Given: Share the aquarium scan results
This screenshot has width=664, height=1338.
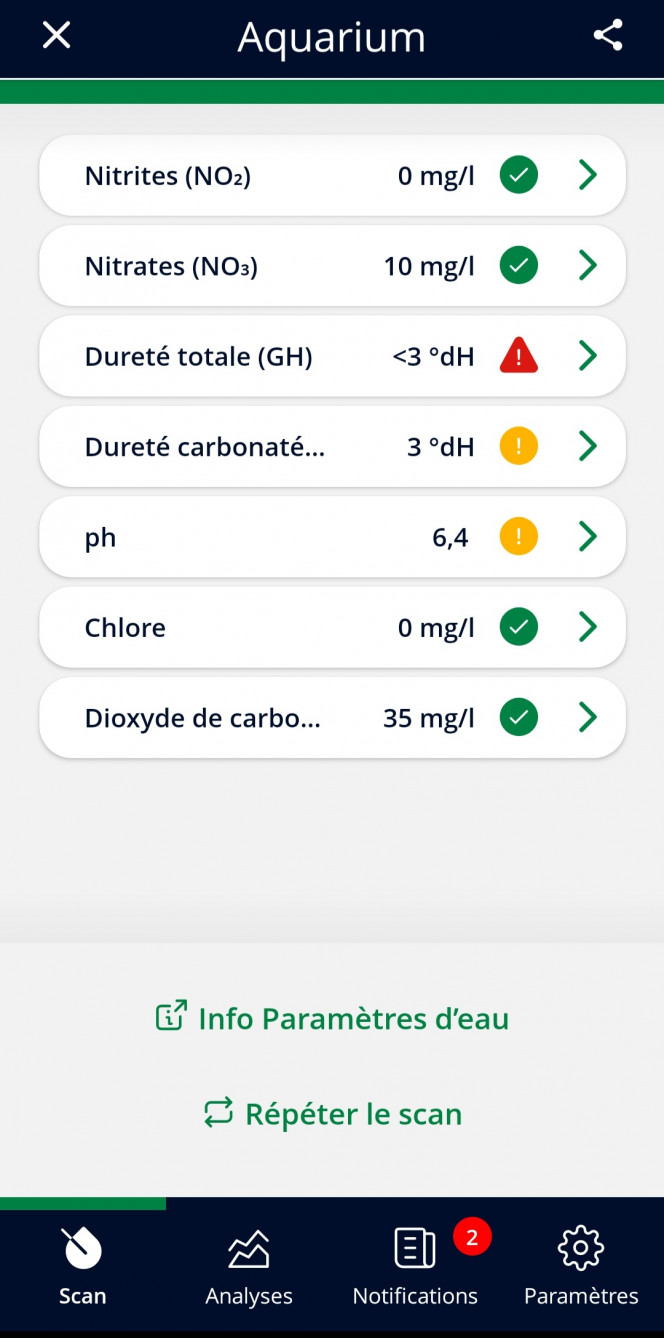Looking at the screenshot, I should coord(608,36).
